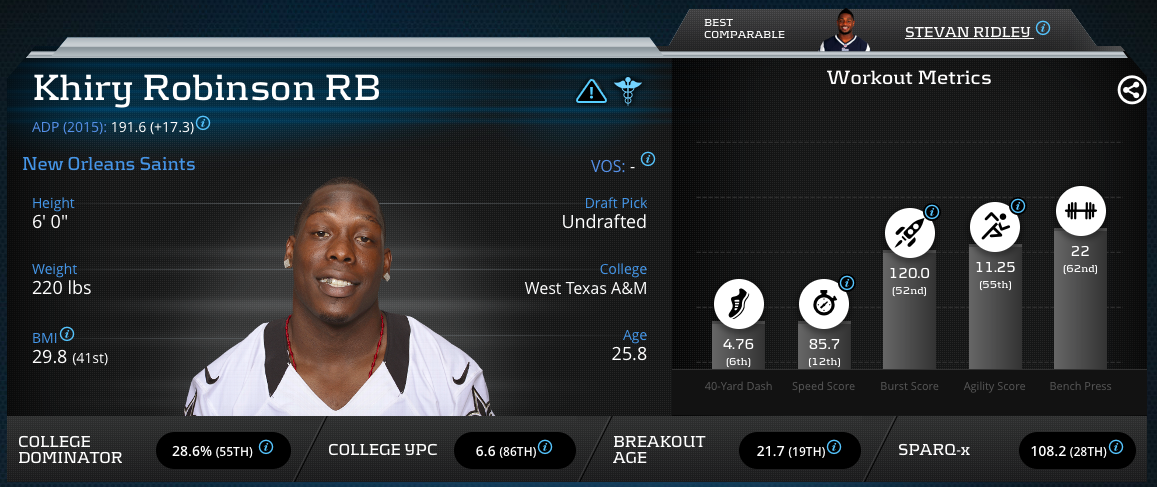Show info about ADP (2015)
The image size is (1157, 487).
(x=203, y=123)
